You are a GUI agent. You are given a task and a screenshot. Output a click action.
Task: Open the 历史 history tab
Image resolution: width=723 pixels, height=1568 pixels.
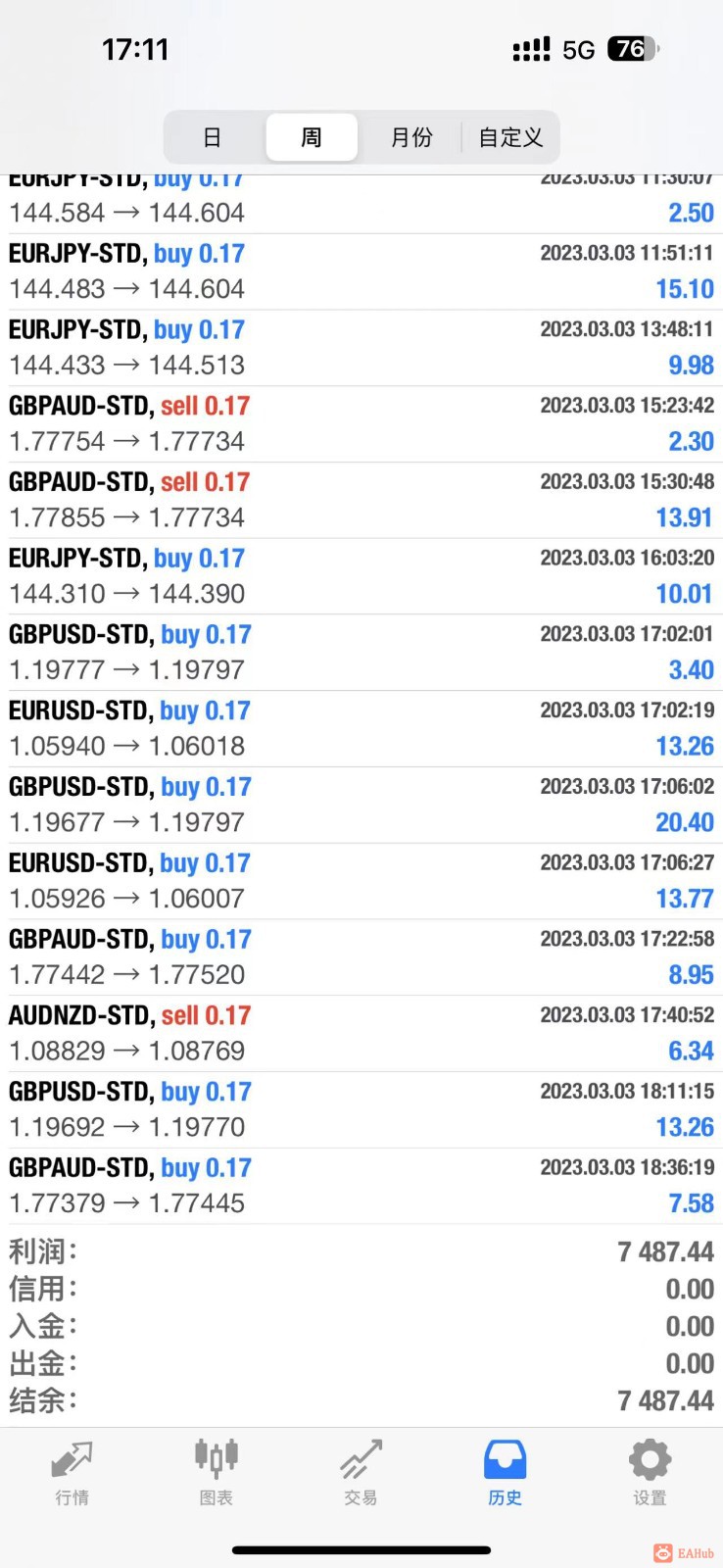point(505,1472)
